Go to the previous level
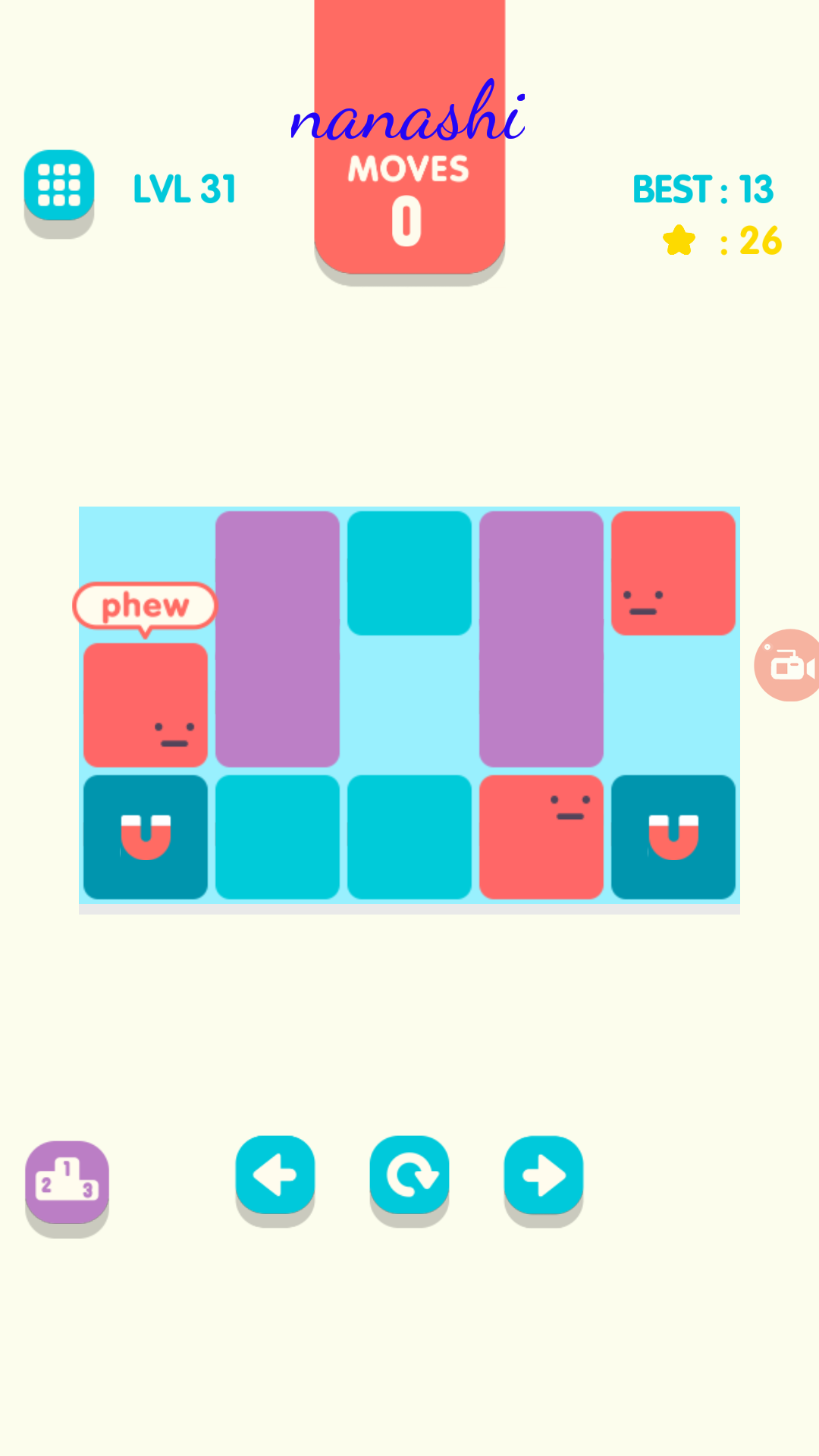Viewport: 819px width, 1456px height. tap(275, 1175)
